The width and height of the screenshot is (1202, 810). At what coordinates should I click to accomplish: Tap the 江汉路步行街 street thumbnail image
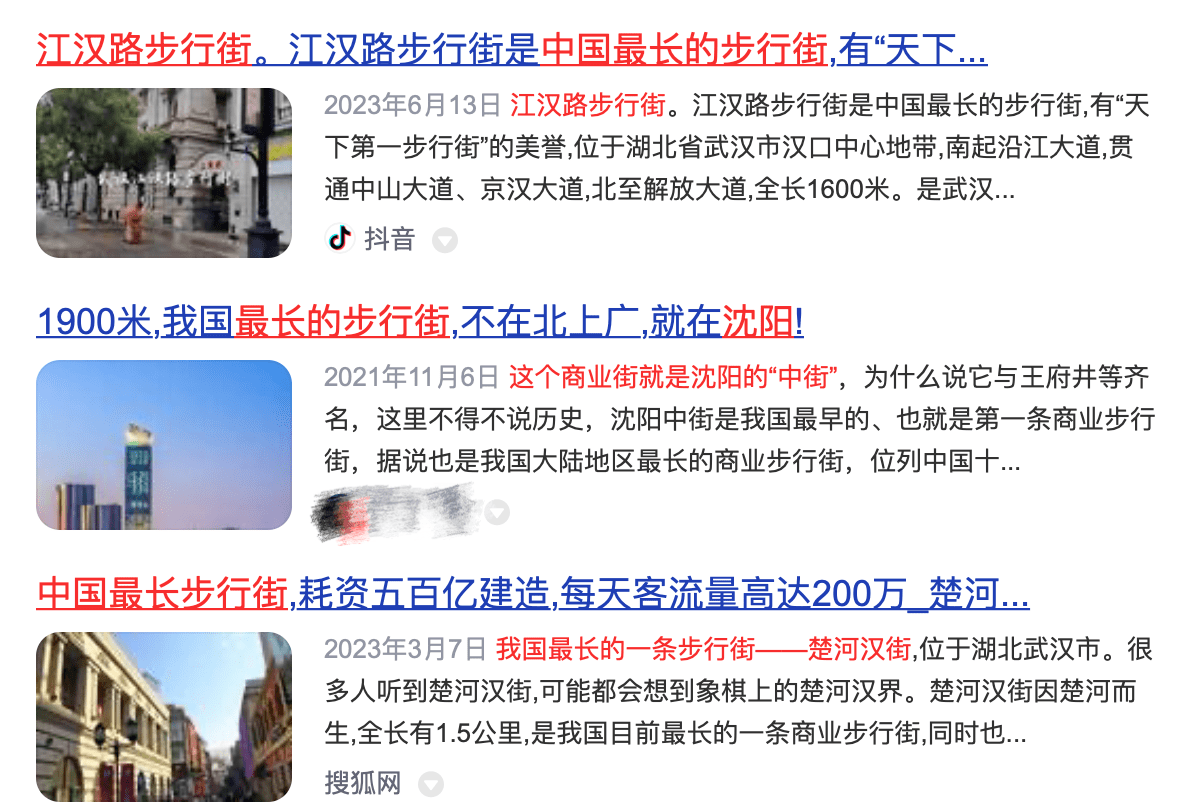click(x=164, y=173)
